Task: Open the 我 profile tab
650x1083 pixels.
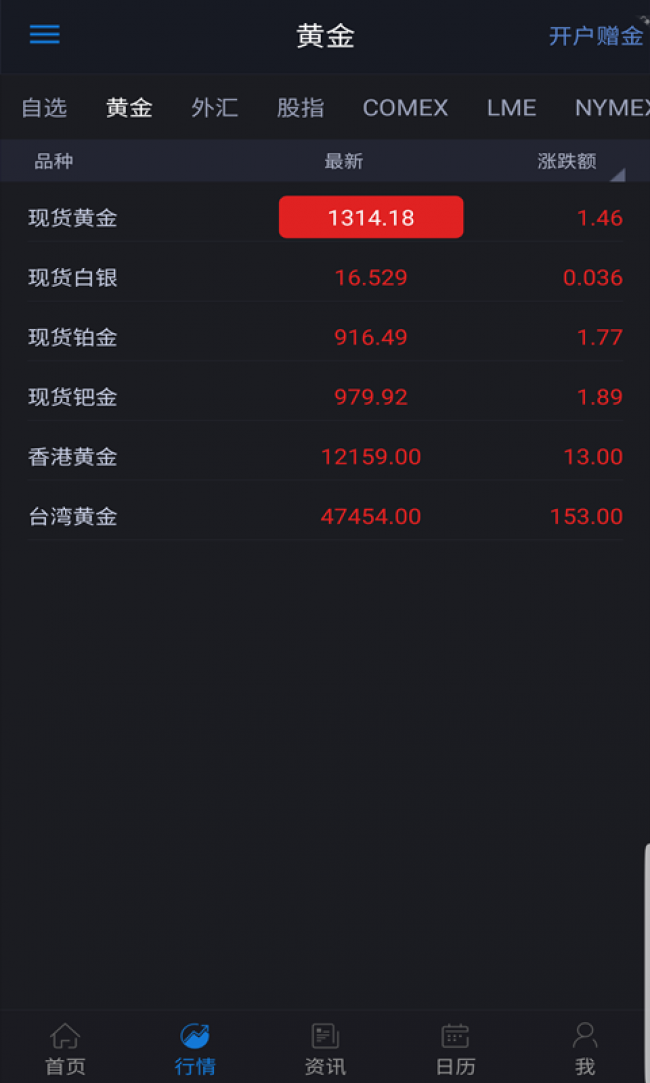Action: point(585,1048)
